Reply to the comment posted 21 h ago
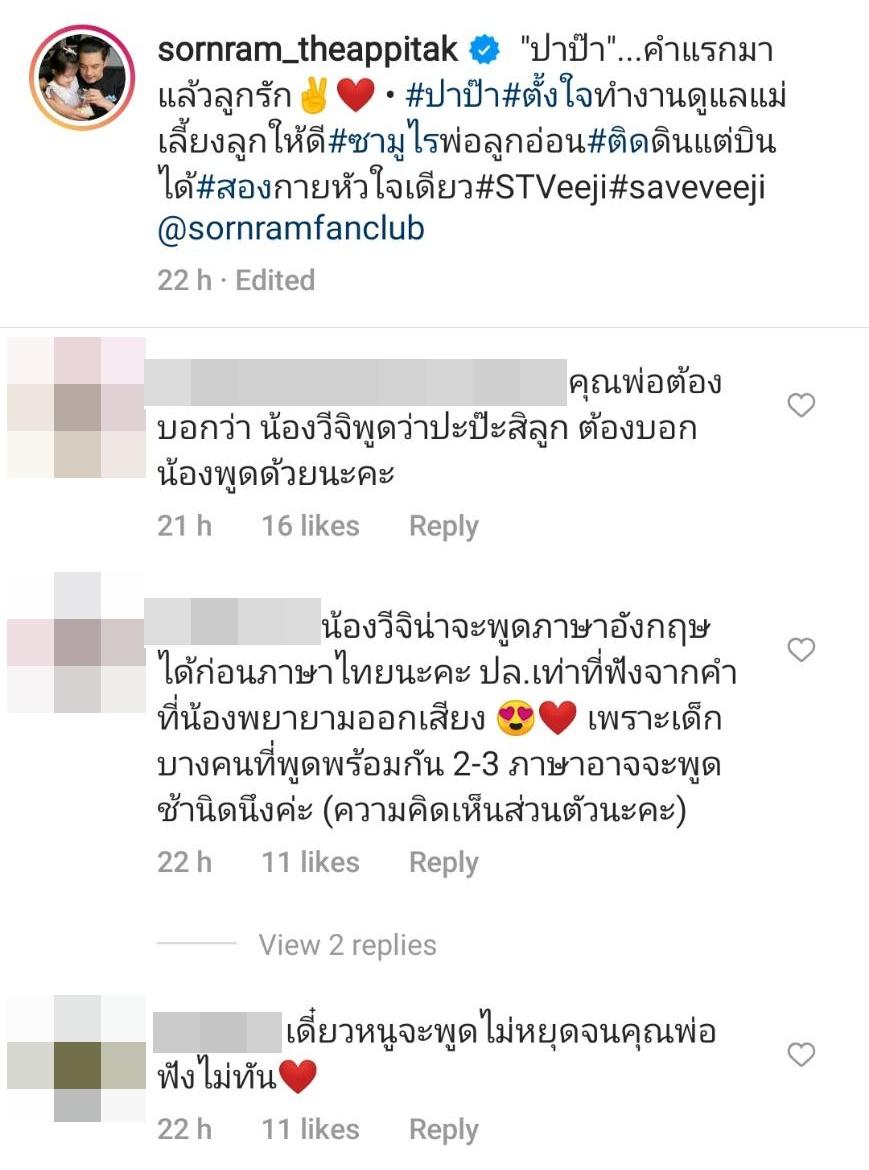This screenshot has width=869, height=1170. [x=443, y=526]
